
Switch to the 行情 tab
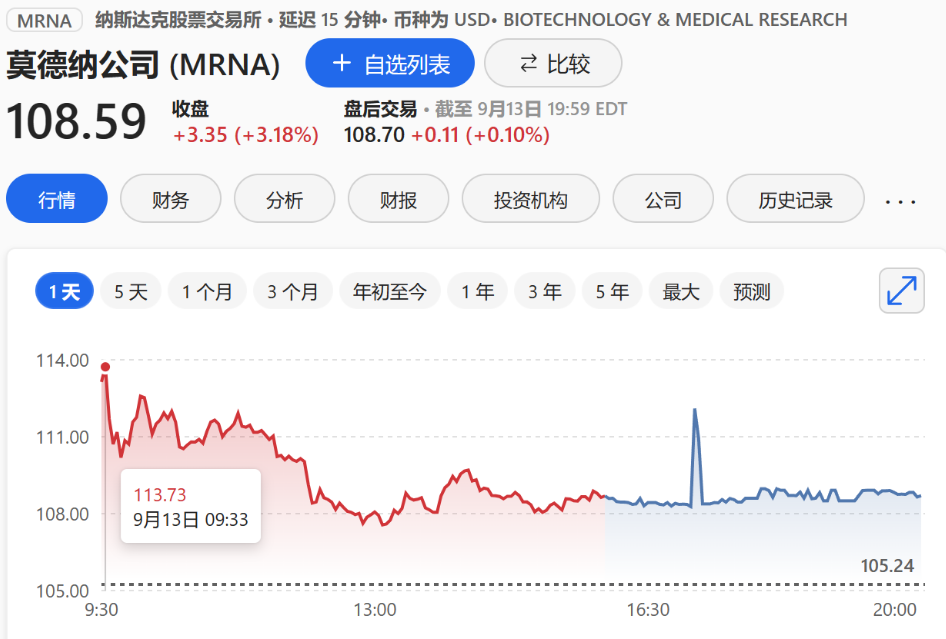coord(57,199)
